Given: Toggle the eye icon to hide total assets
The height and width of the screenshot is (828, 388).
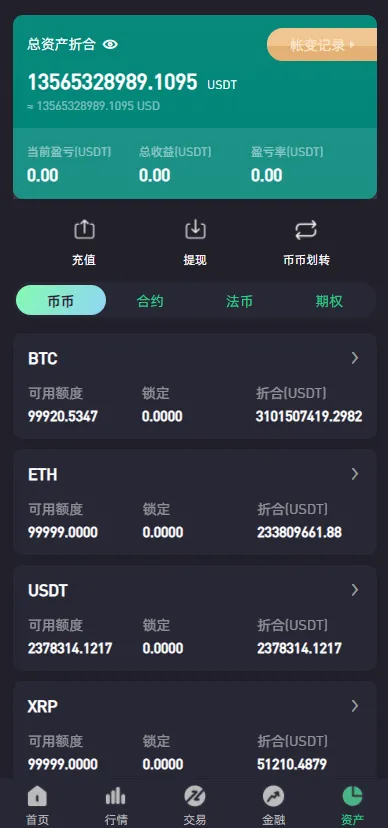Looking at the screenshot, I should 110,44.
